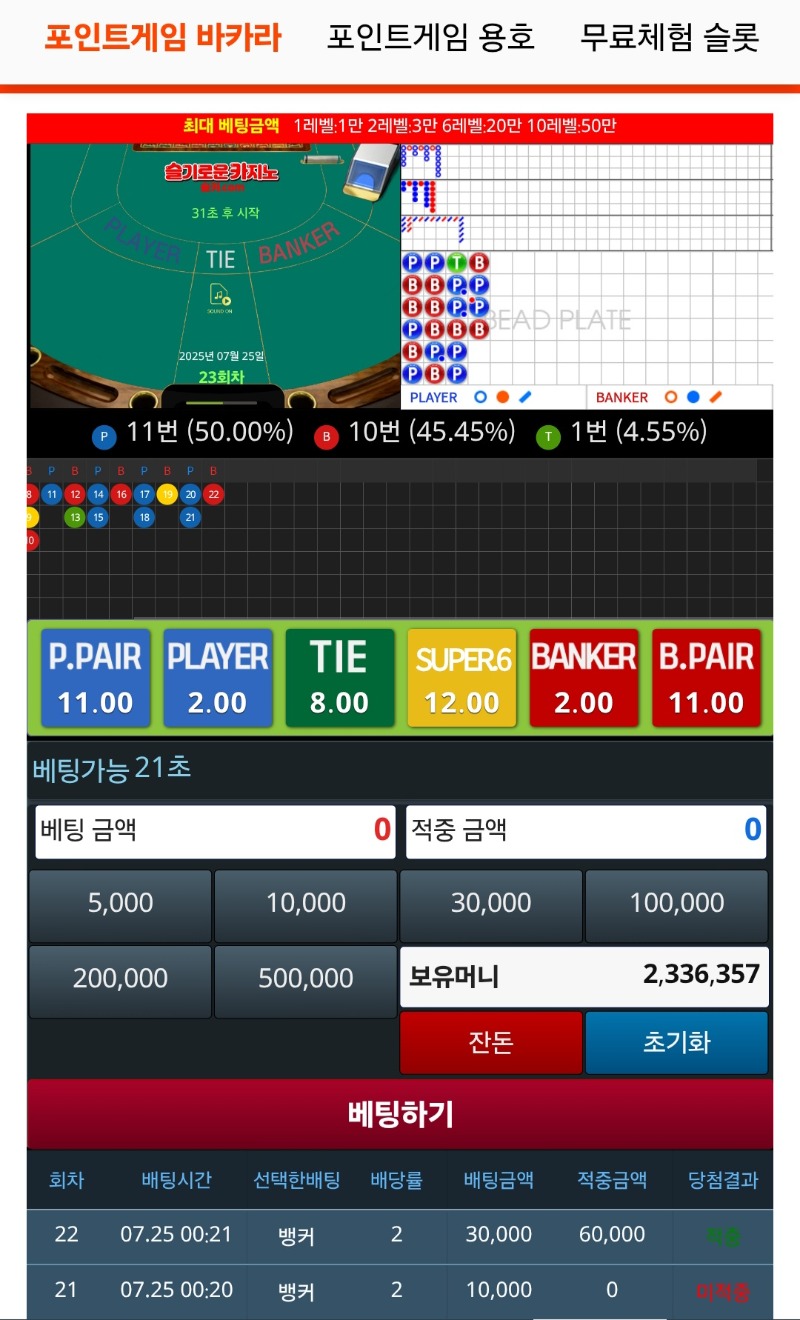Tap the 잔돈 button
The height and width of the screenshot is (1320, 800).
pos(491,1042)
